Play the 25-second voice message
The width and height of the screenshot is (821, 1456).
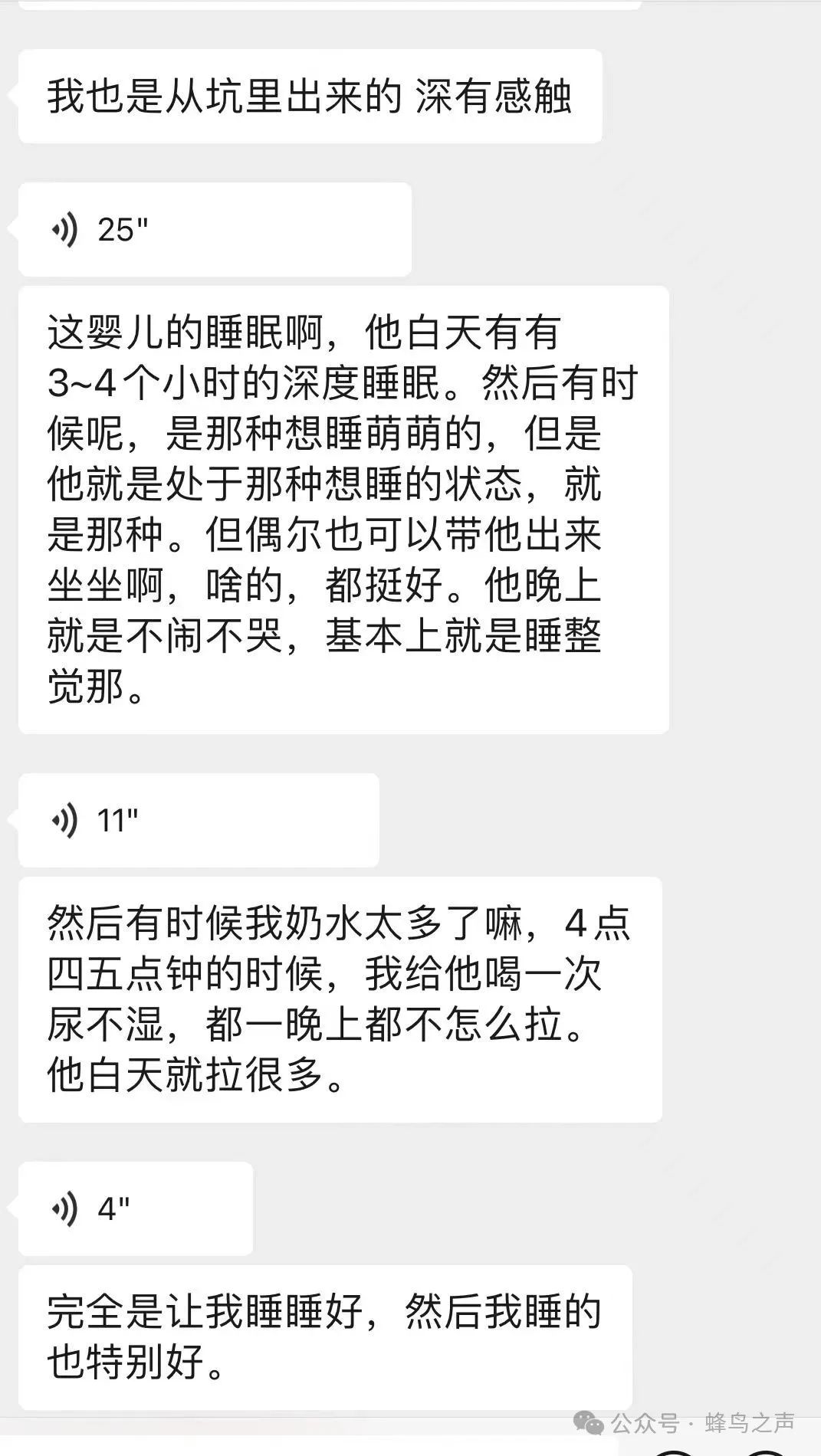coord(215,229)
